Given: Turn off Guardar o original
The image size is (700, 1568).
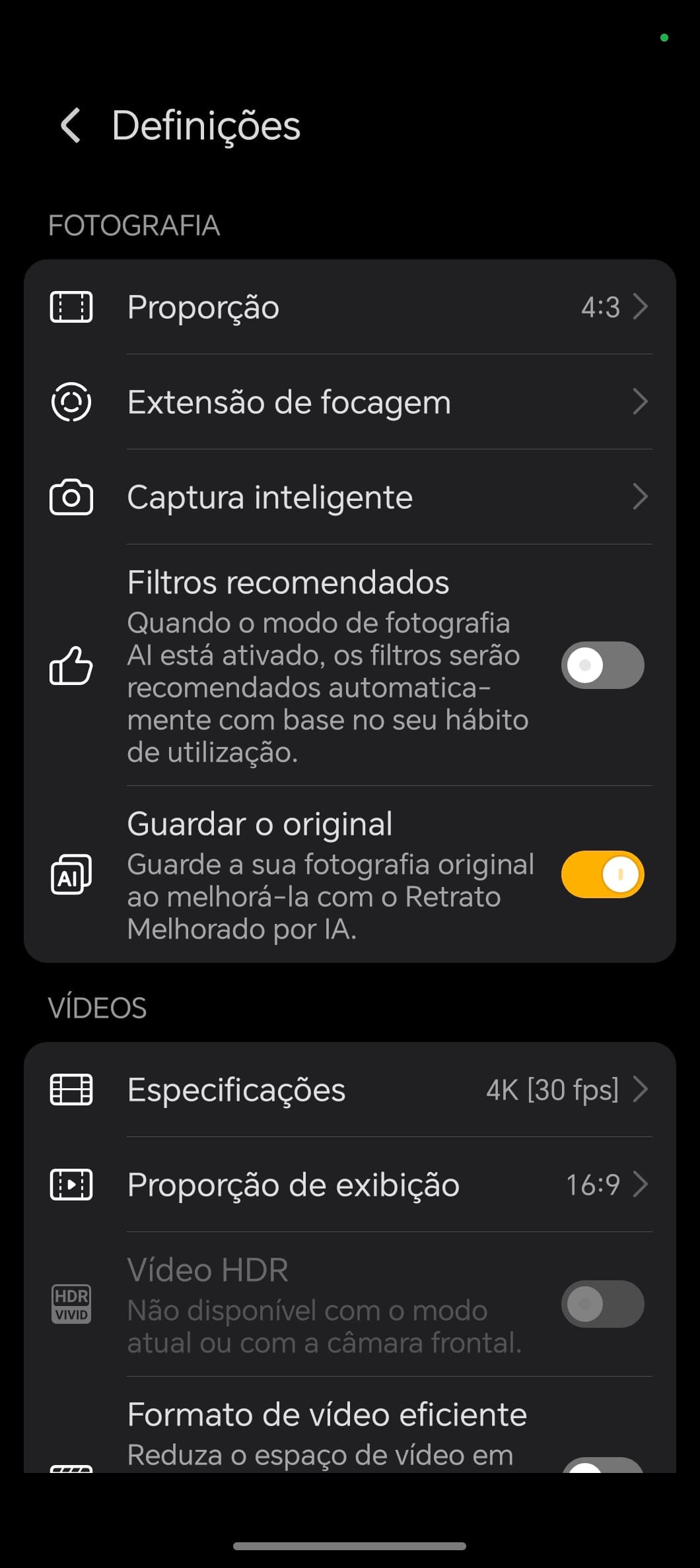Looking at the screenshot, I should (602, 874).
